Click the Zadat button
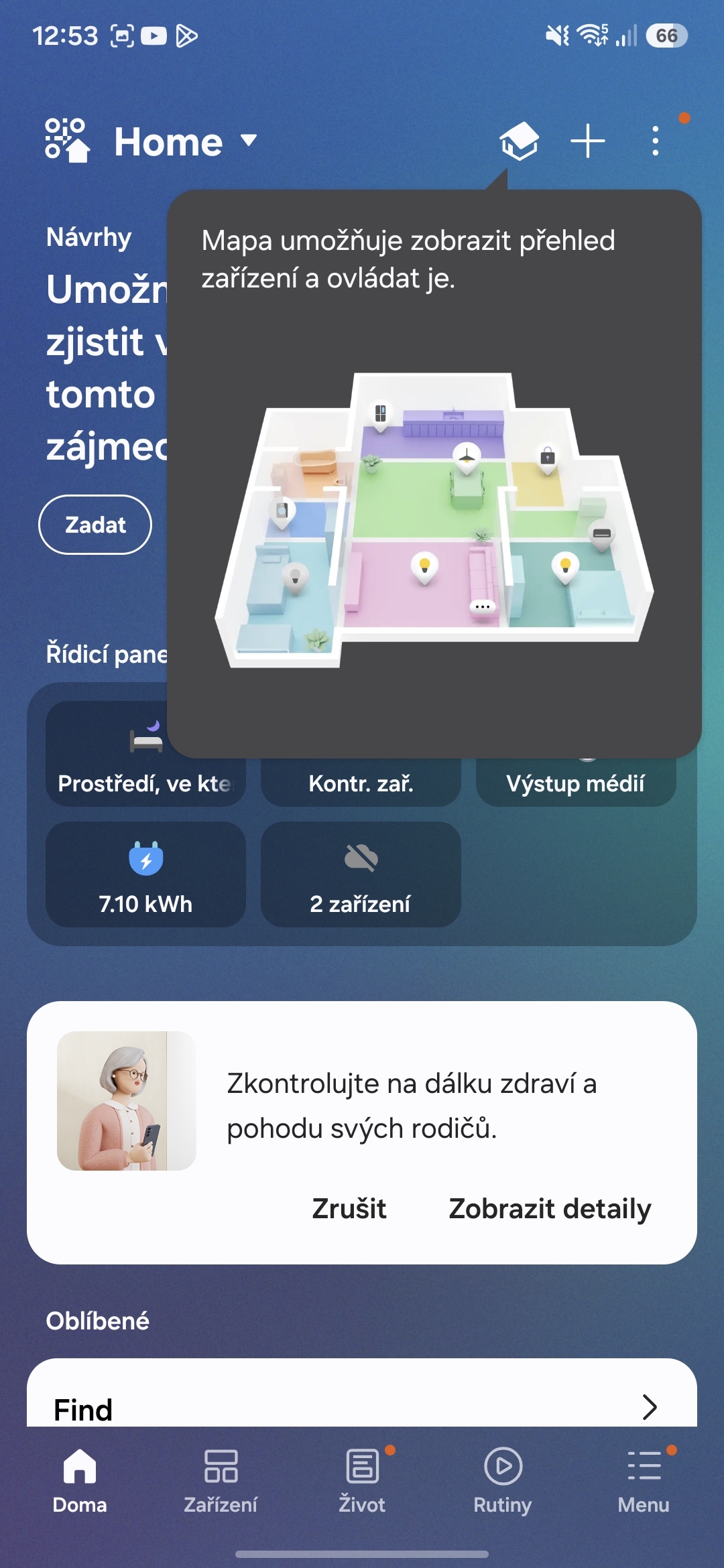The width and height of the screenshot is (724, 1568). [94, 525]
